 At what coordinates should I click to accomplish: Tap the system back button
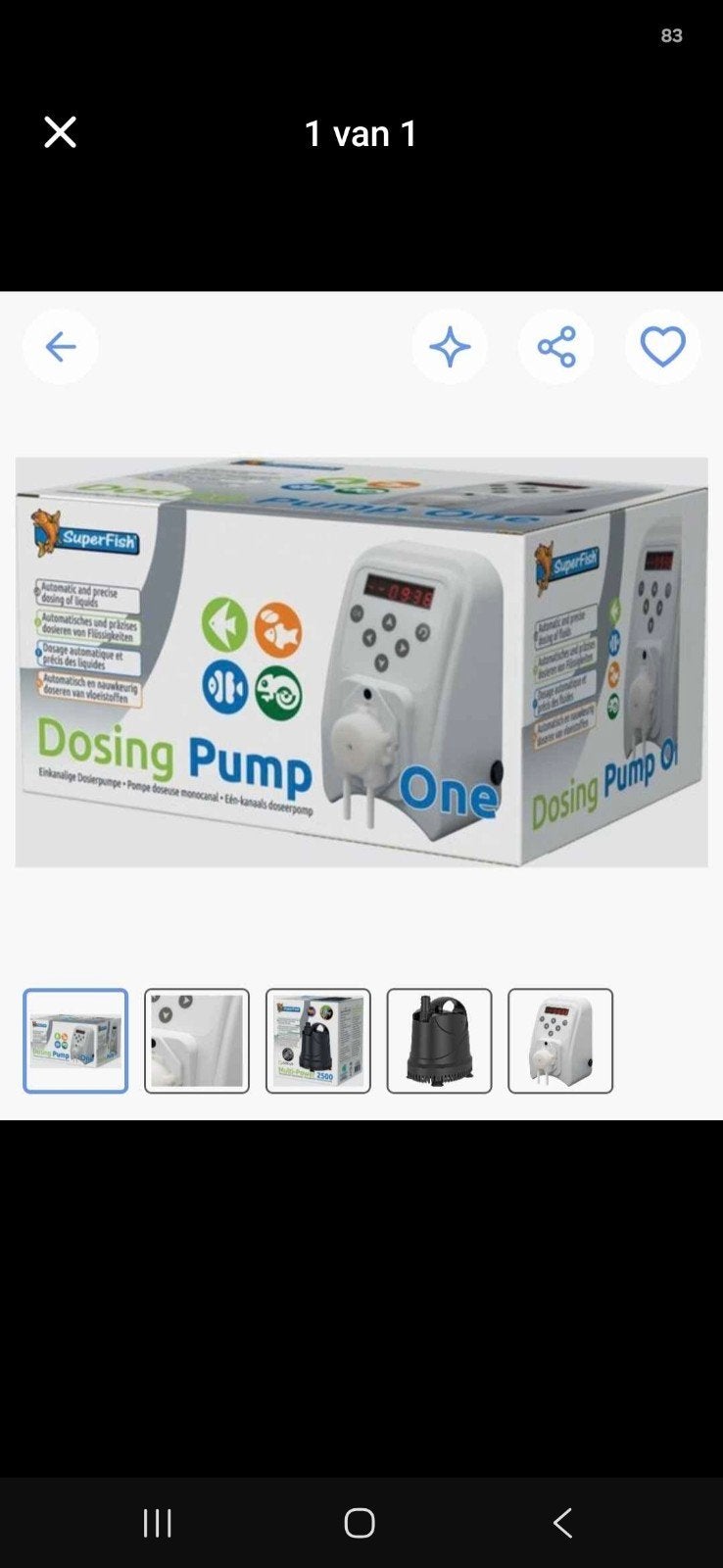click(562, 1522)
